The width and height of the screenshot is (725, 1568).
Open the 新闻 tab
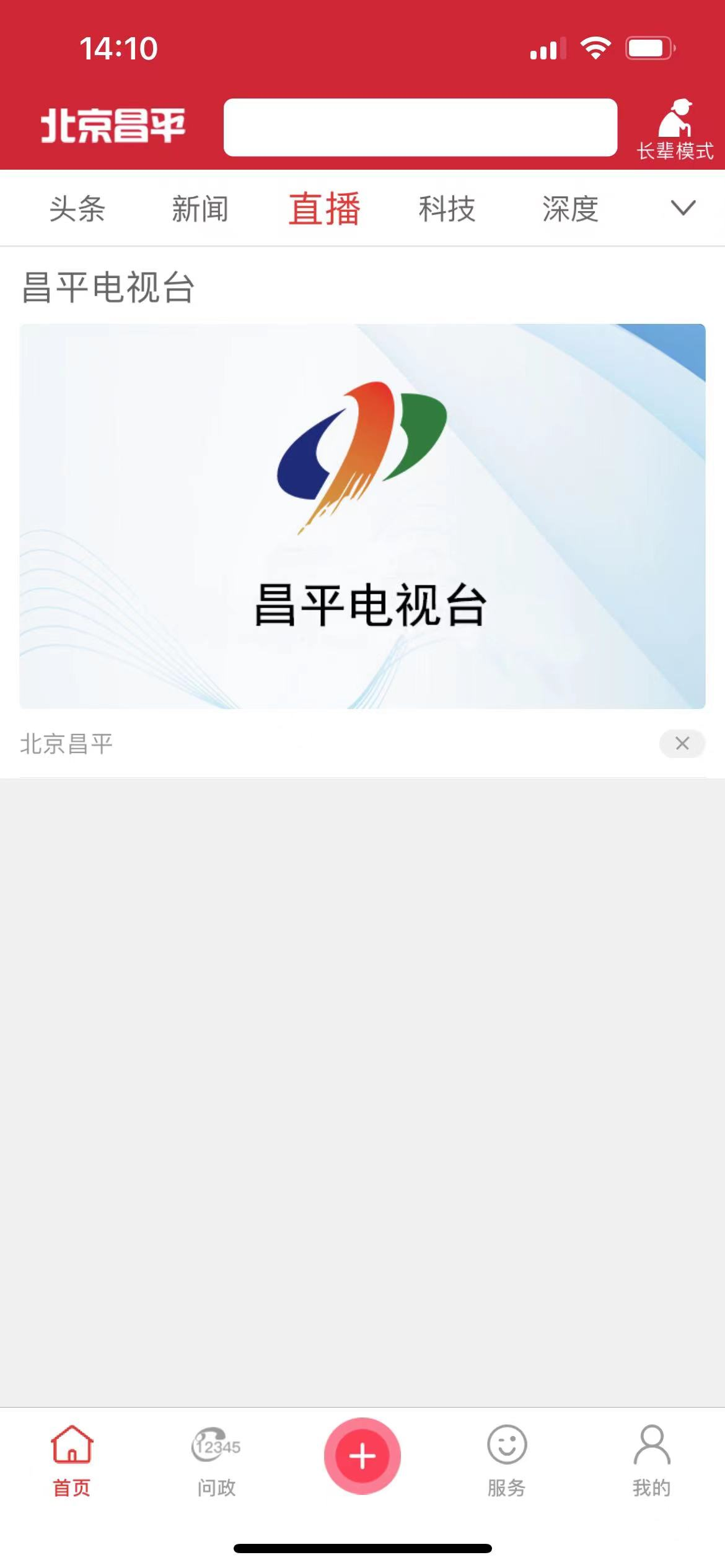pos(200,209)
